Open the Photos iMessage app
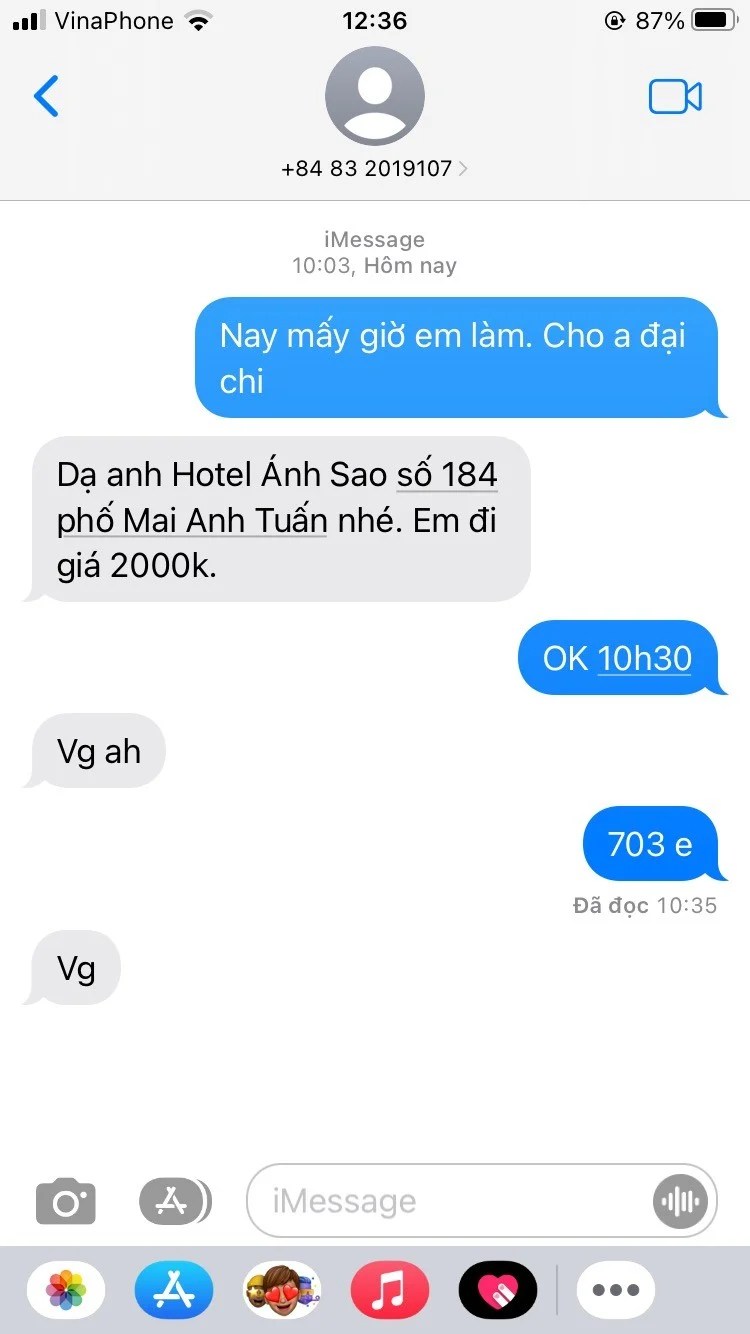 click(66, 1290)
